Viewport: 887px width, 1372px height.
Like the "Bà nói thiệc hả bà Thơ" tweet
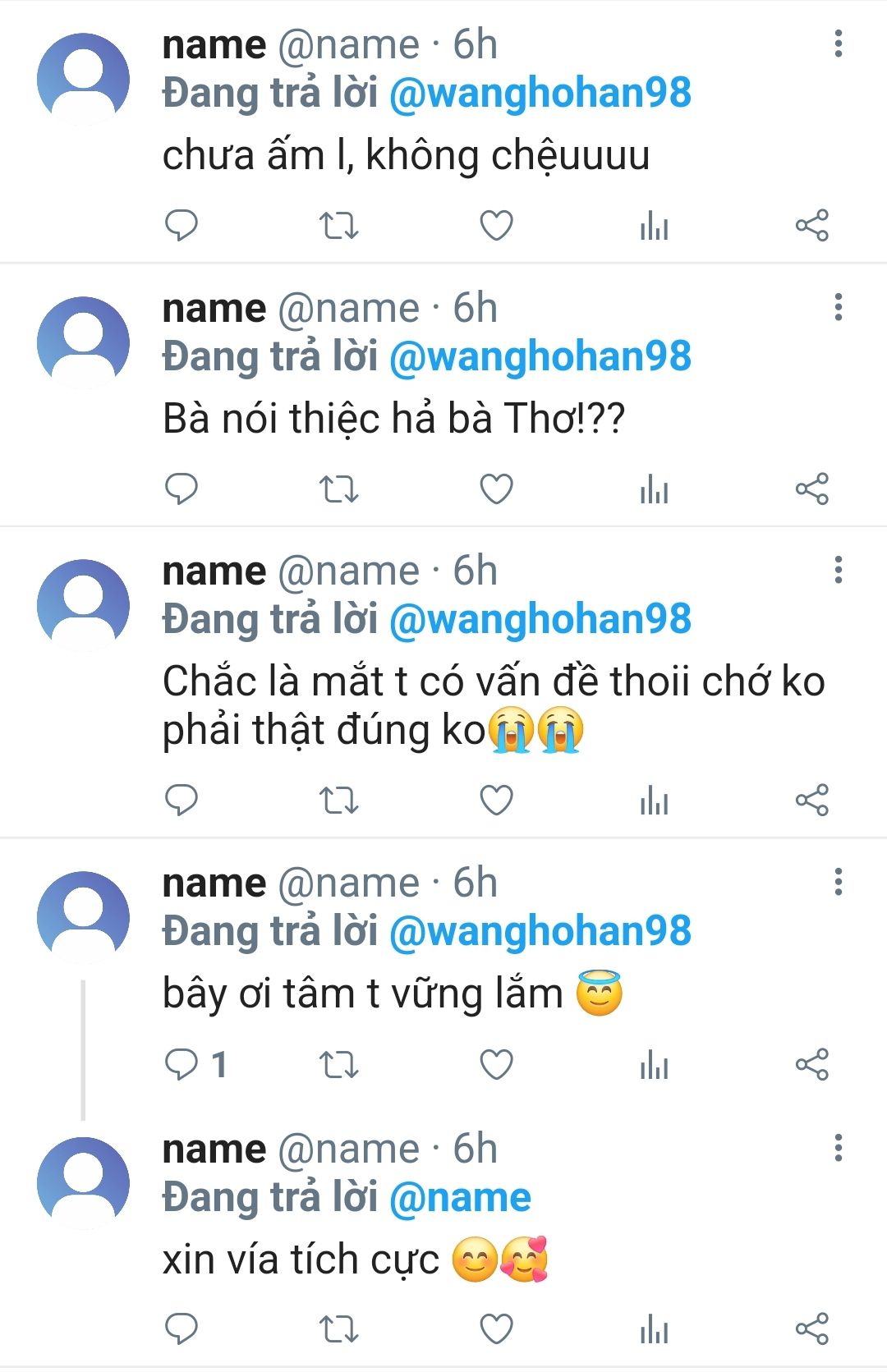[496, 489]
